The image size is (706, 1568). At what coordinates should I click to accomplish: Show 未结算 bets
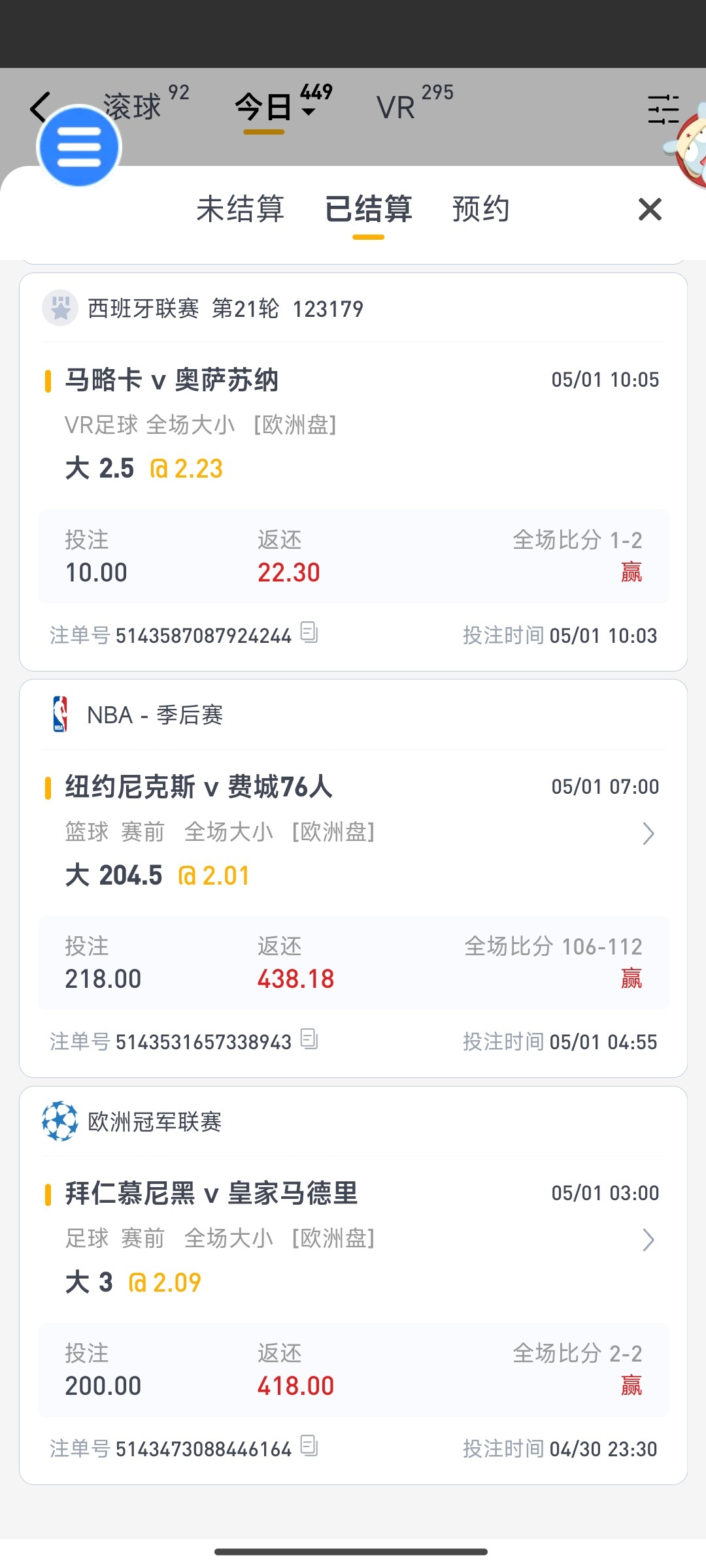pos(240,210)
